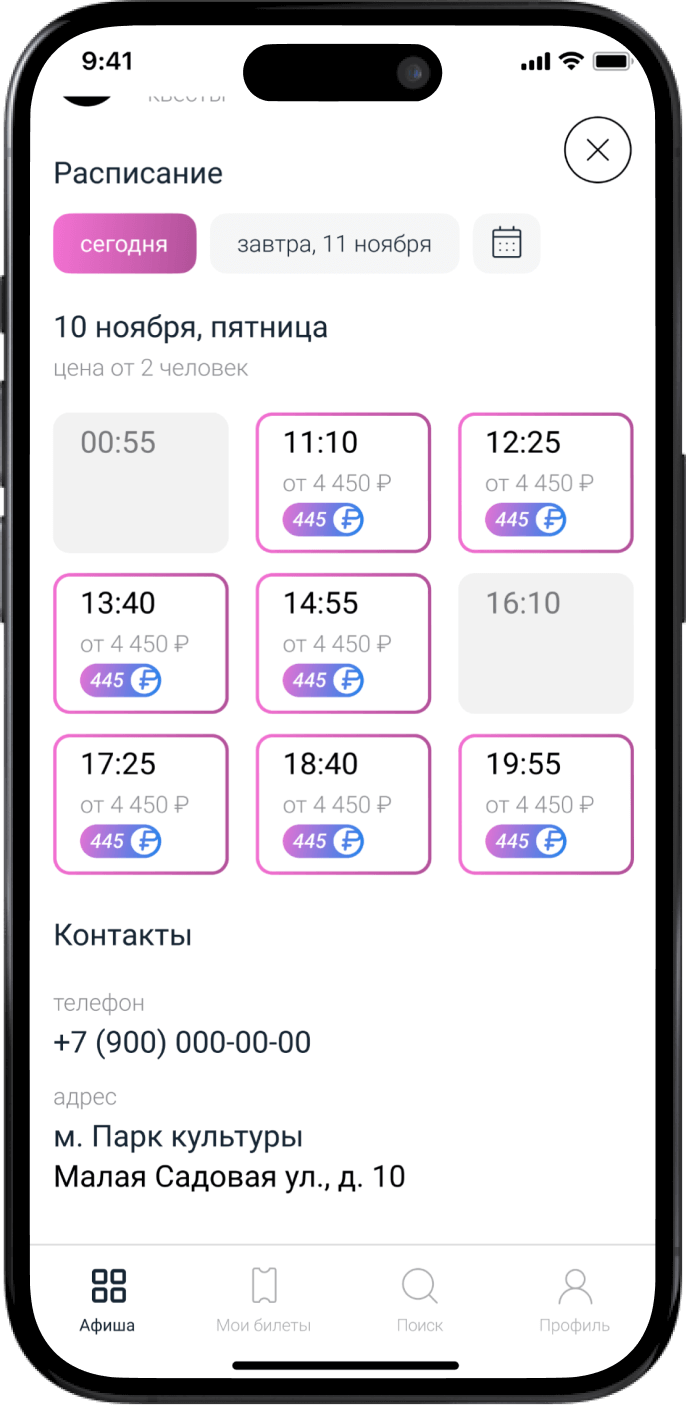Go to the Поиск tab
The height and width of the screenshot is (1405, 686).
pos(419,1299)
